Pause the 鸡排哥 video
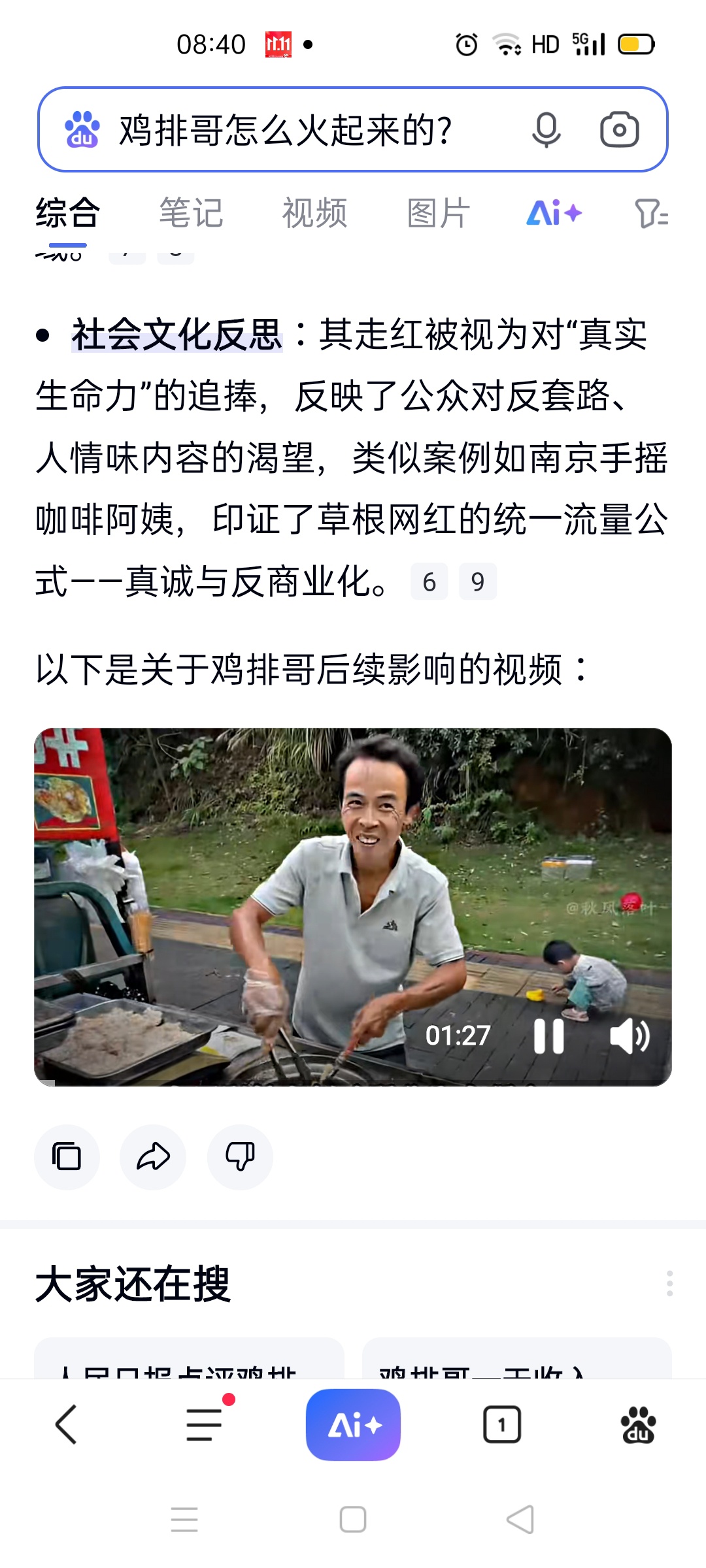Viewport: 706px width, 1568px height. point(548,1036)
